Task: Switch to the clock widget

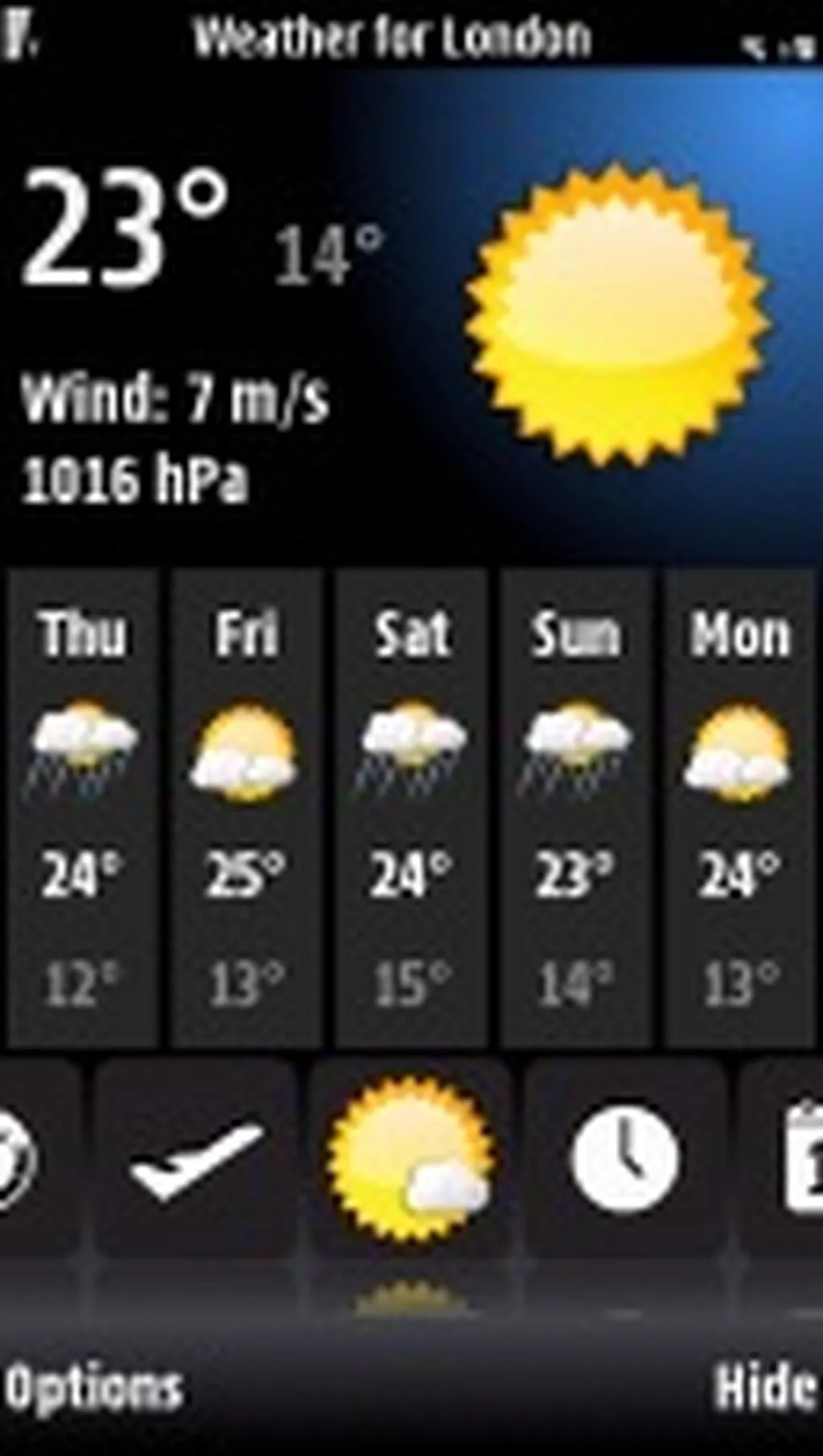Action: (624, 1159)
